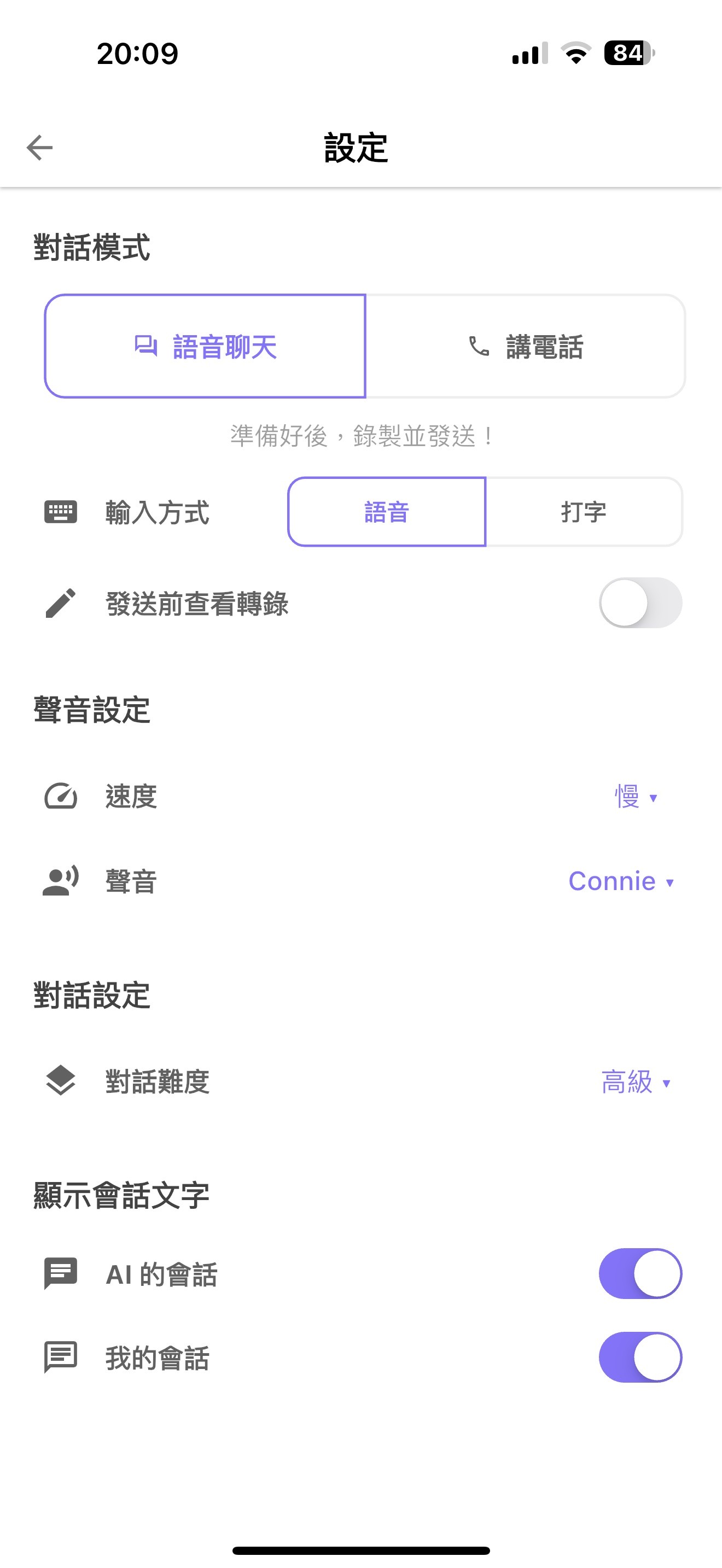722x1568 pixels.
Task: Disable the 我的會話 text switch
Action: tap(640, 1358)
